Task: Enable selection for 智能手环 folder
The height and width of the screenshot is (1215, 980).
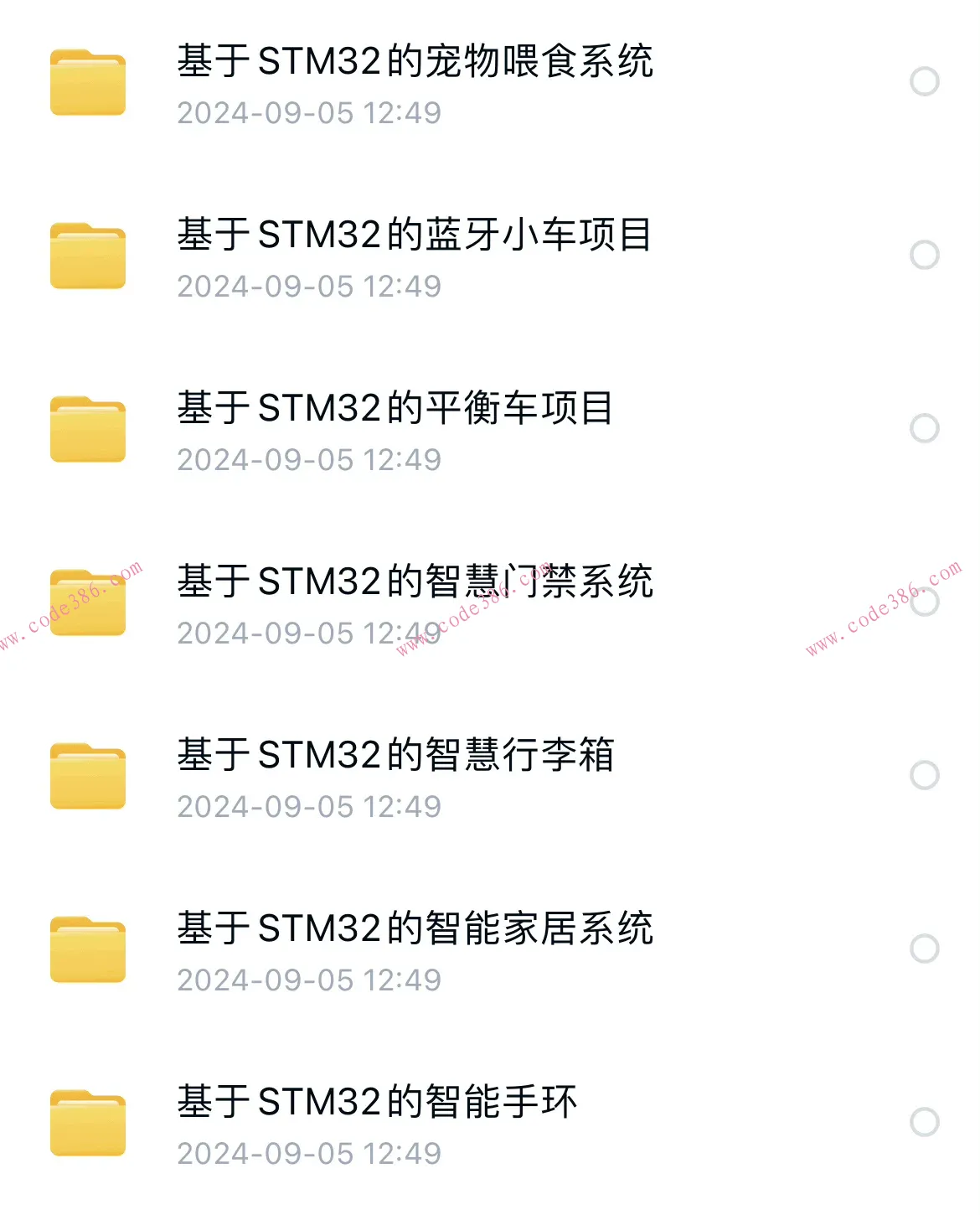Action: click(x=923, y=1121)
